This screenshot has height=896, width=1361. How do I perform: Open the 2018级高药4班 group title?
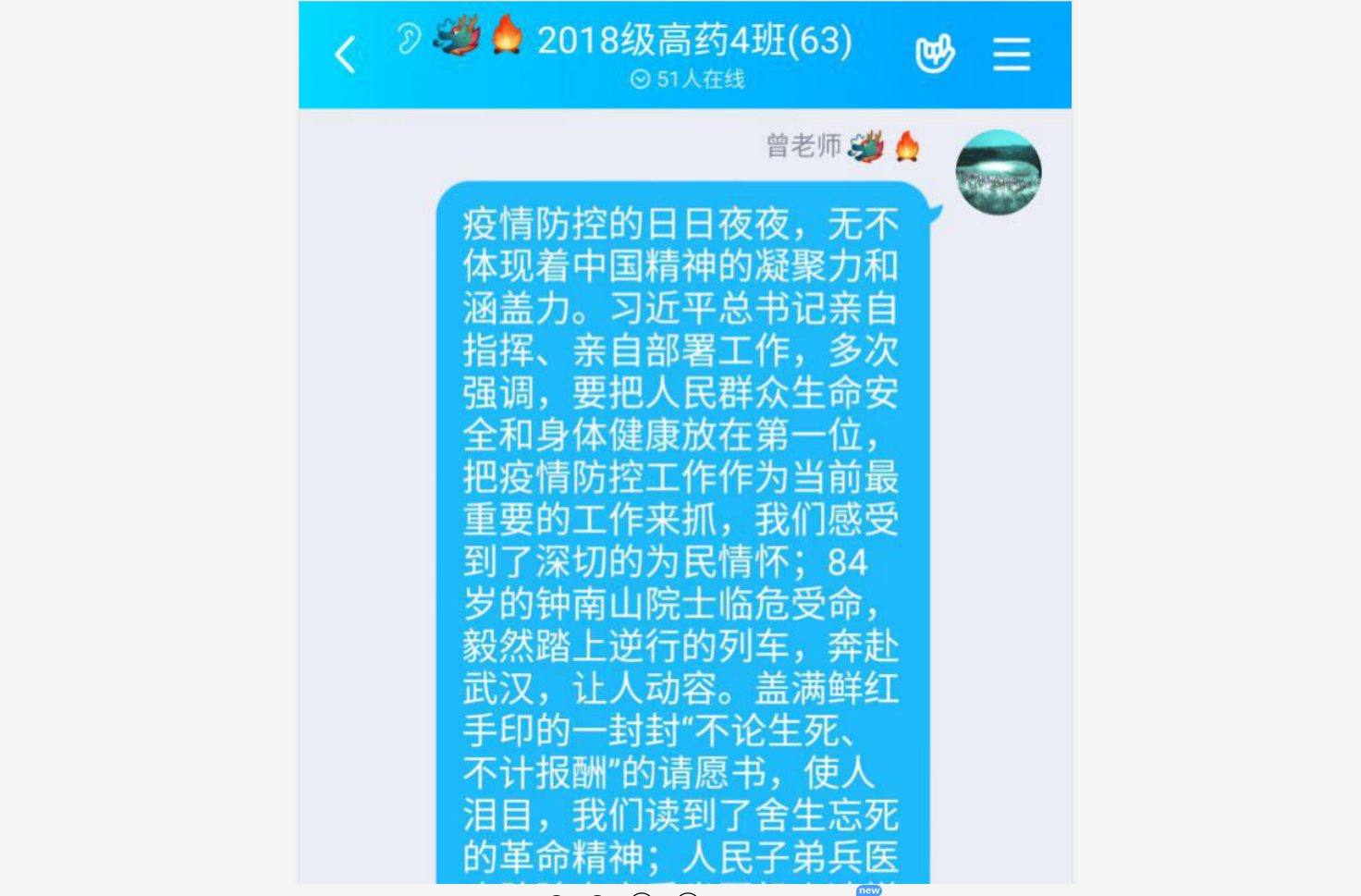(693, 41)
